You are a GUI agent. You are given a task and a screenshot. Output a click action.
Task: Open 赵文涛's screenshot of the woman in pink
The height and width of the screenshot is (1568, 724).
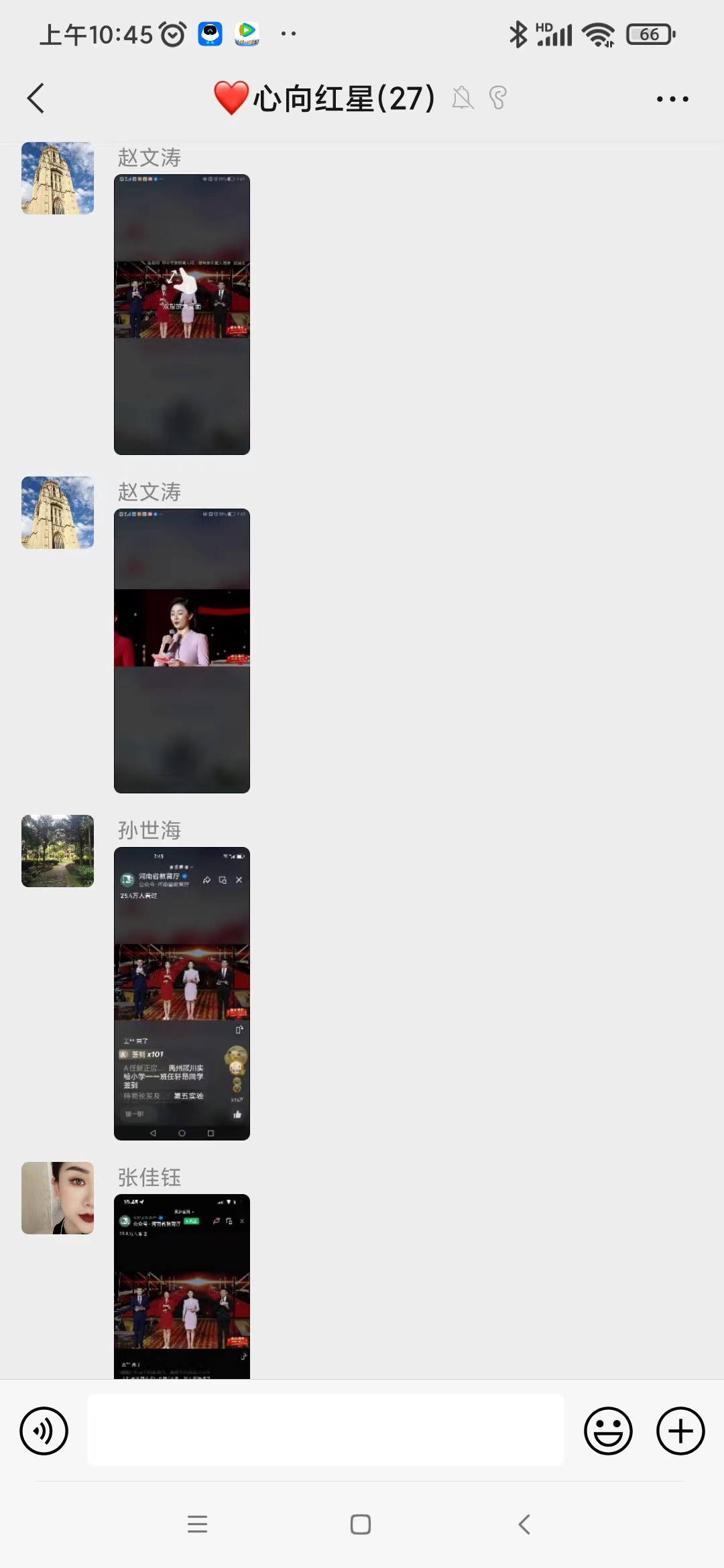pyautogui.click(x=182, y=651)
